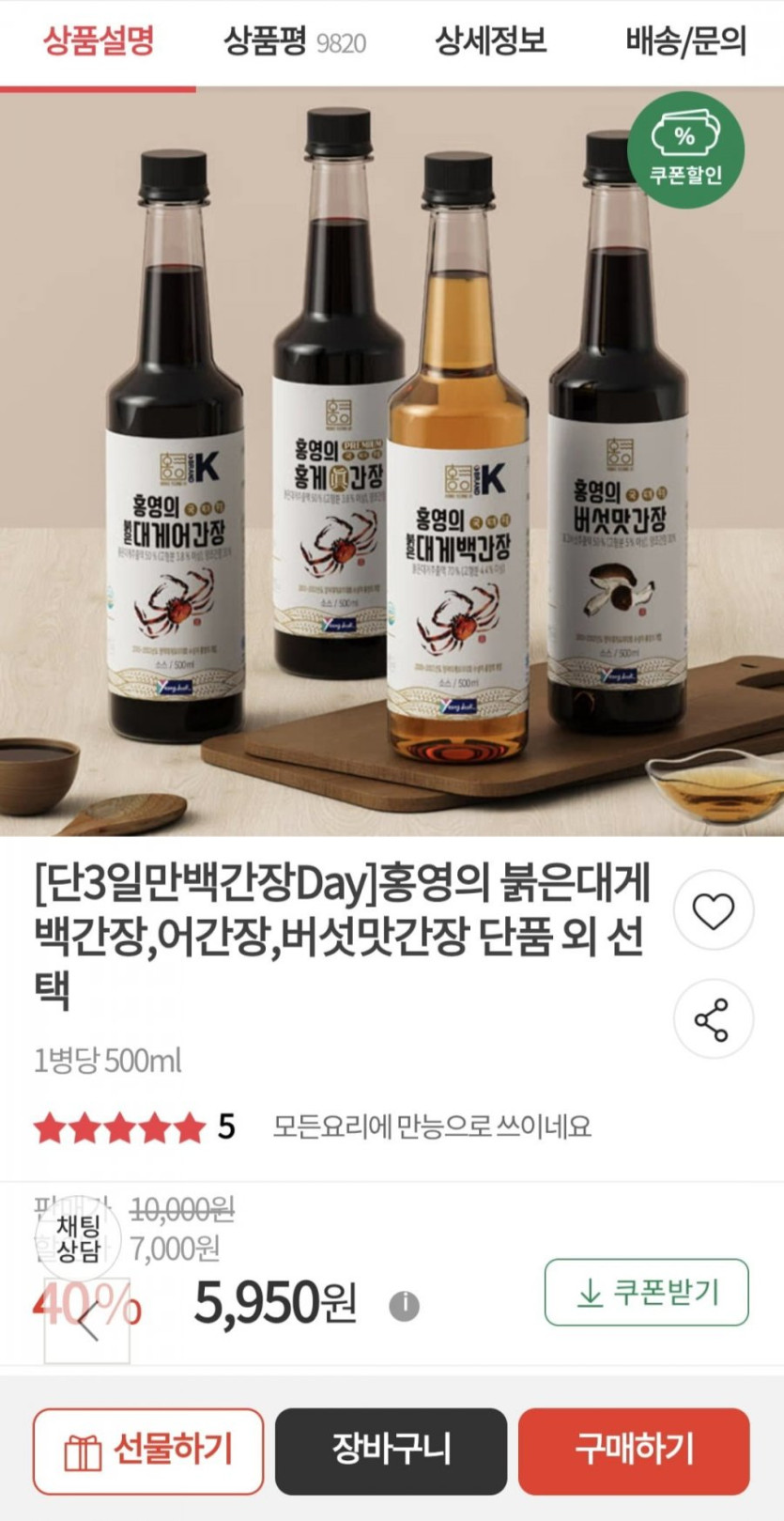Image resolution: width=784 pixels, height=1521 pixels.
Task: Open 채팅상담 chat consultation
Action: (x=78, y=1238)
